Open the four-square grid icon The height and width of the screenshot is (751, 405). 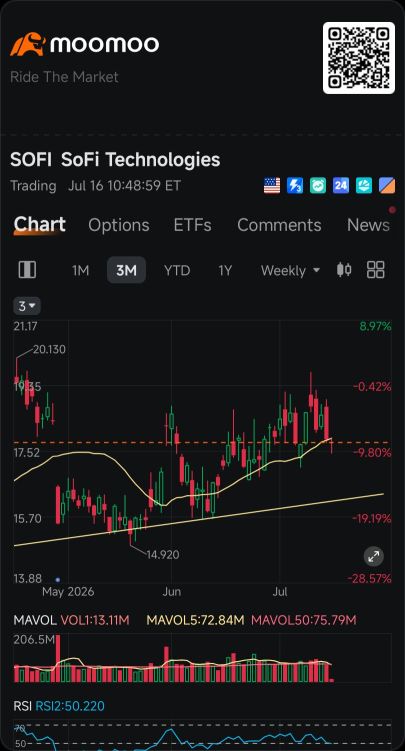point(376,270)
